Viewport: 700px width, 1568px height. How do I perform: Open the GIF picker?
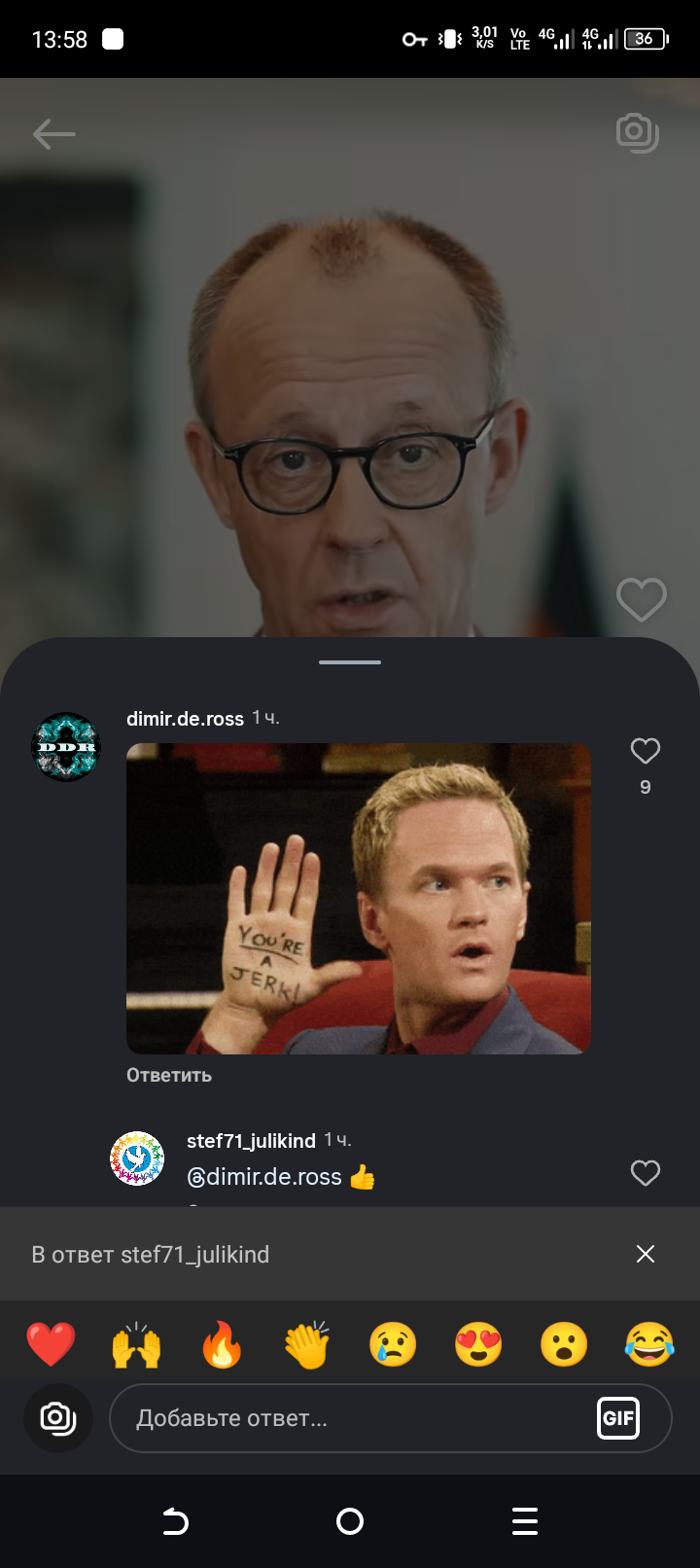[618, 1418]
